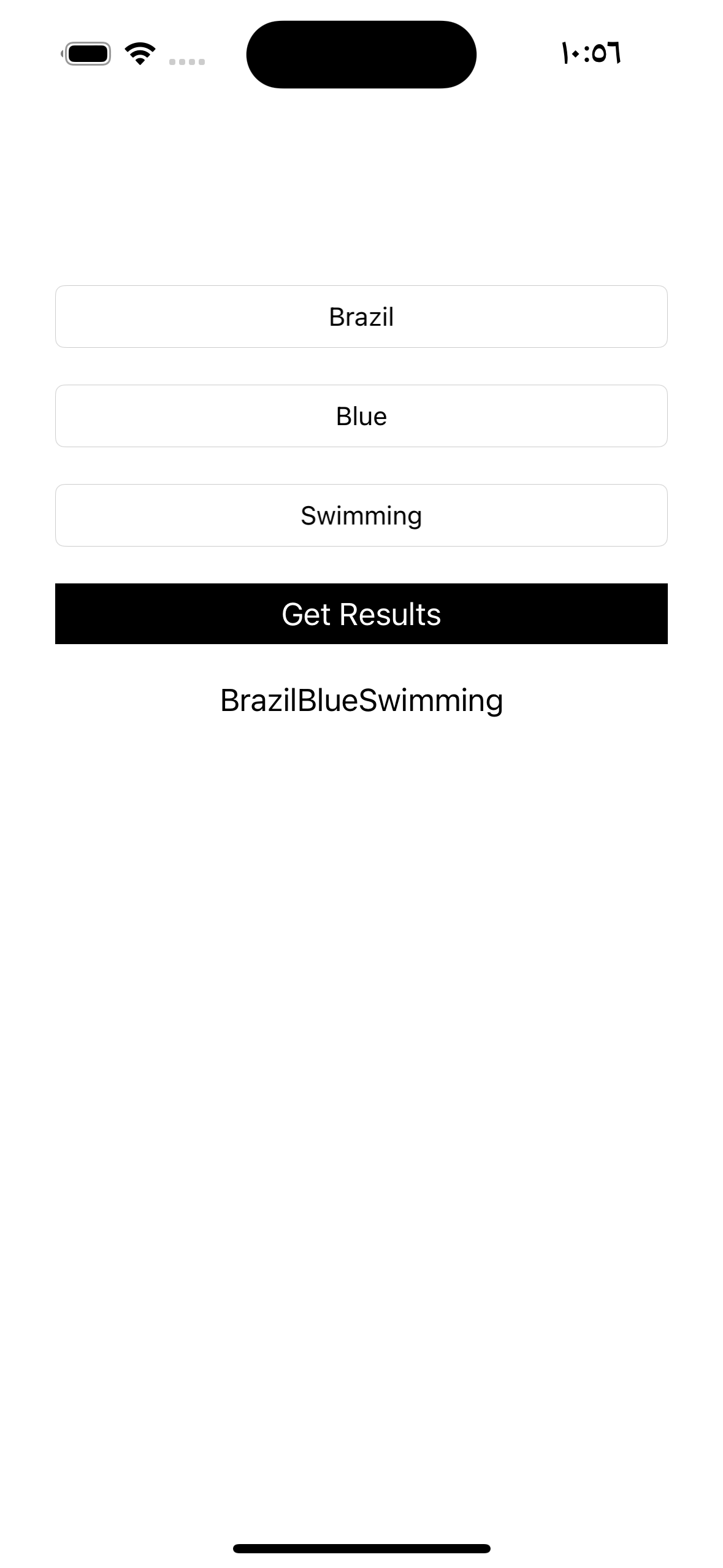Tap the Get Results button

click(x=361, y=613)
